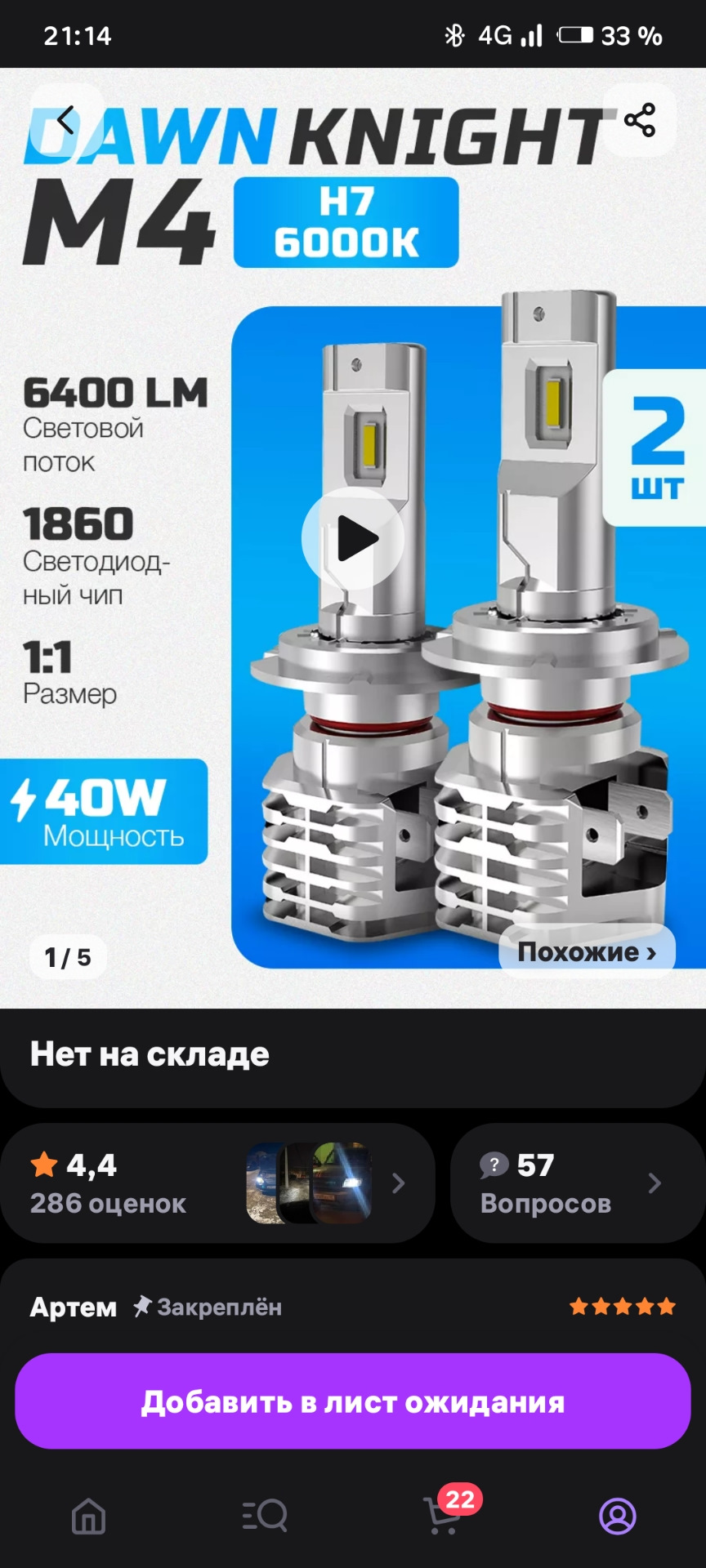
Task: Share this product
Action: pyautogui.click(x=639, y=121)
